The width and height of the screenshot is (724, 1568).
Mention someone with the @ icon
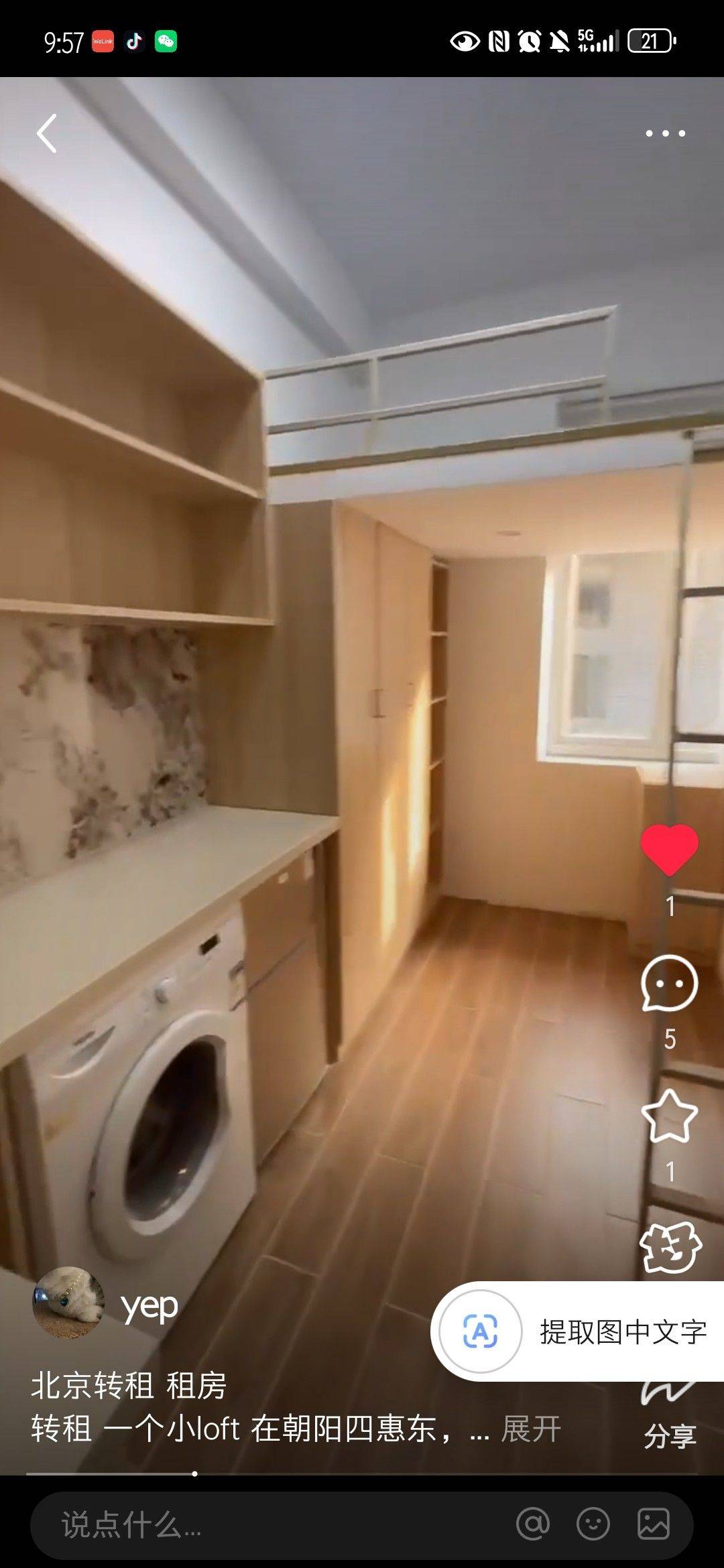(x=533, y=1524)
